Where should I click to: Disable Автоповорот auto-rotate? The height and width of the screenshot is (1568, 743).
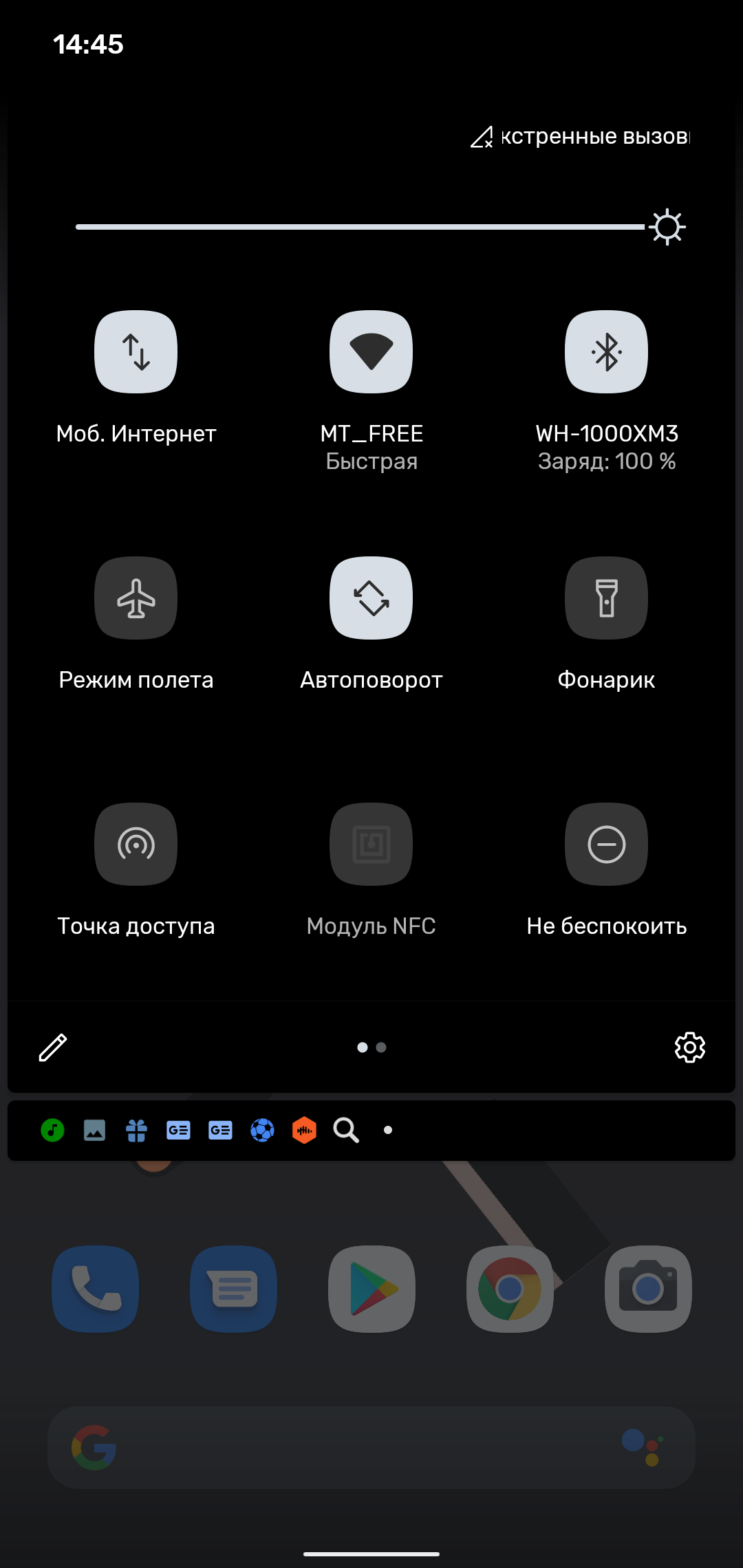(371, 598)
